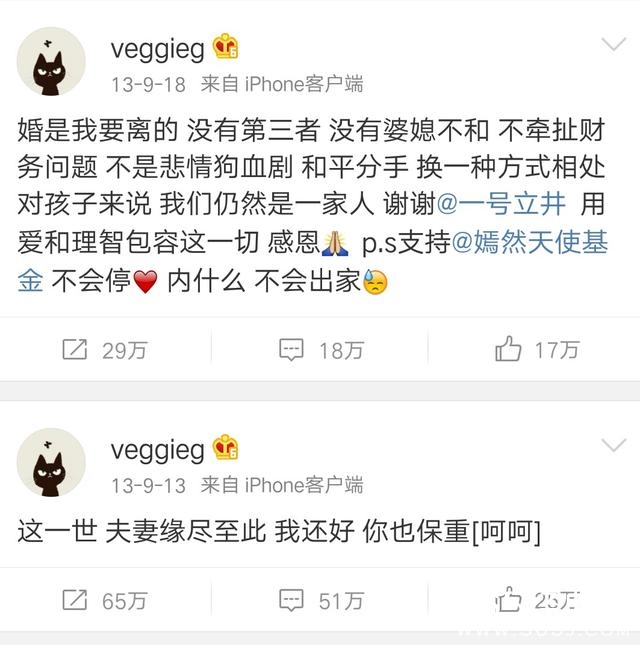This screenshot has height=645, width=640.
Task: Expand the chevron menu on the 13-9-18 post
Action: pyautogui.click(x=612, y=45)
